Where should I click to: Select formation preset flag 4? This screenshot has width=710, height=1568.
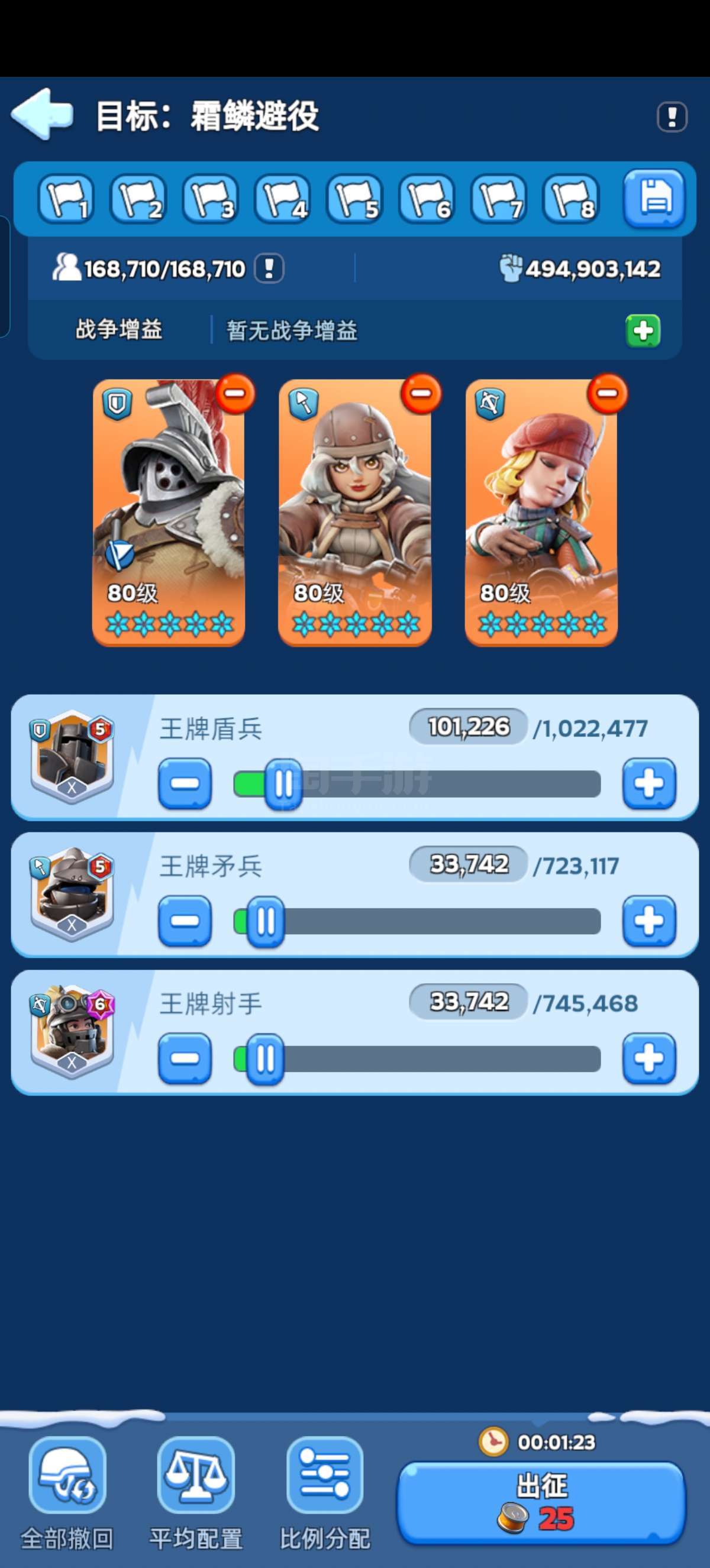pyautogui.click(x=282, y=199)
